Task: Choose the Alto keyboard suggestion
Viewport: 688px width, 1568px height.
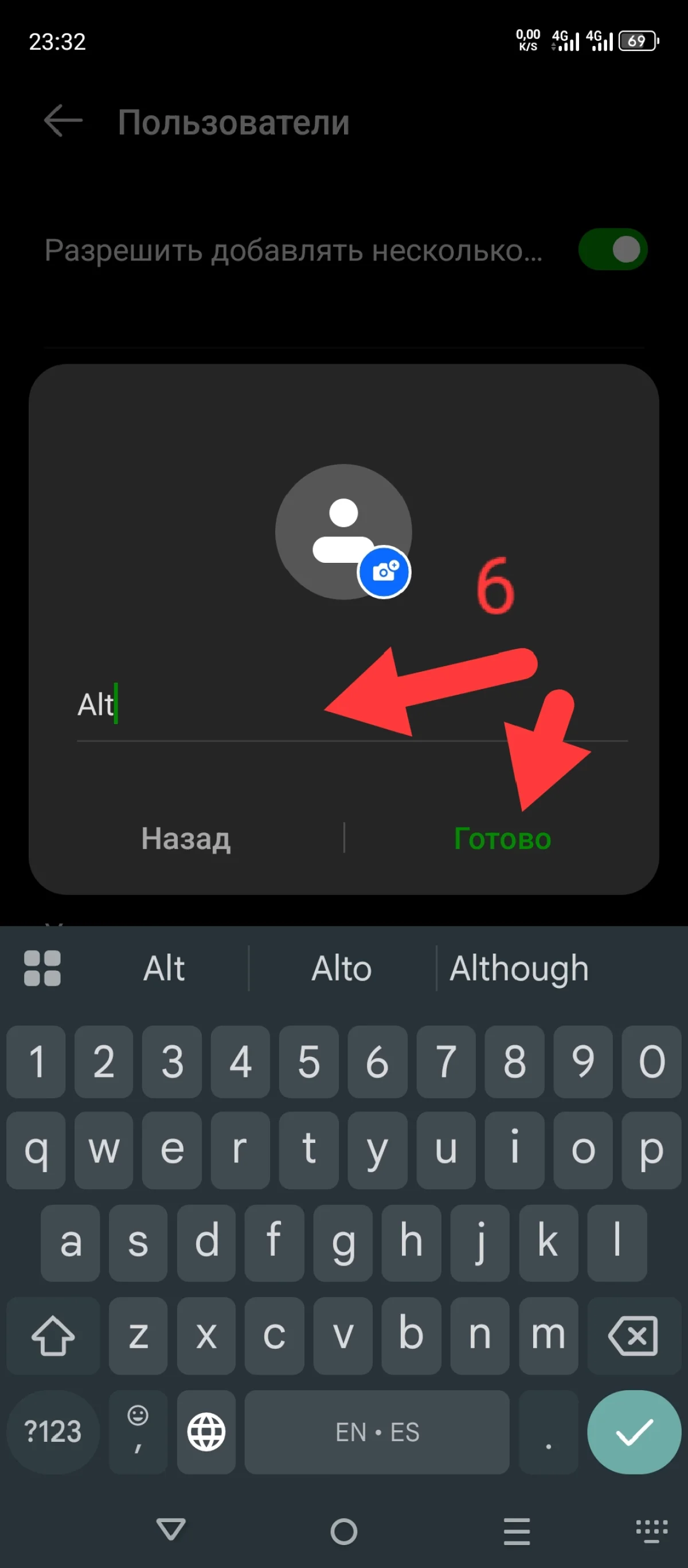Action: click(342, 968)
